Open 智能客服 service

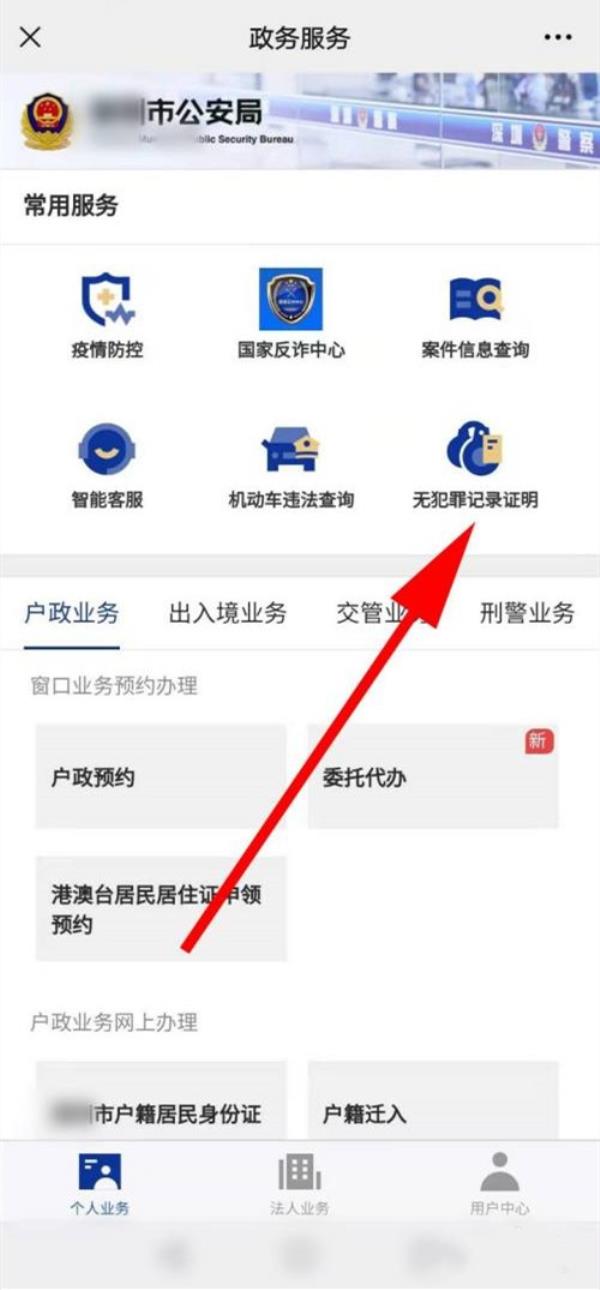pyautogui.click(x=107, y=465)
